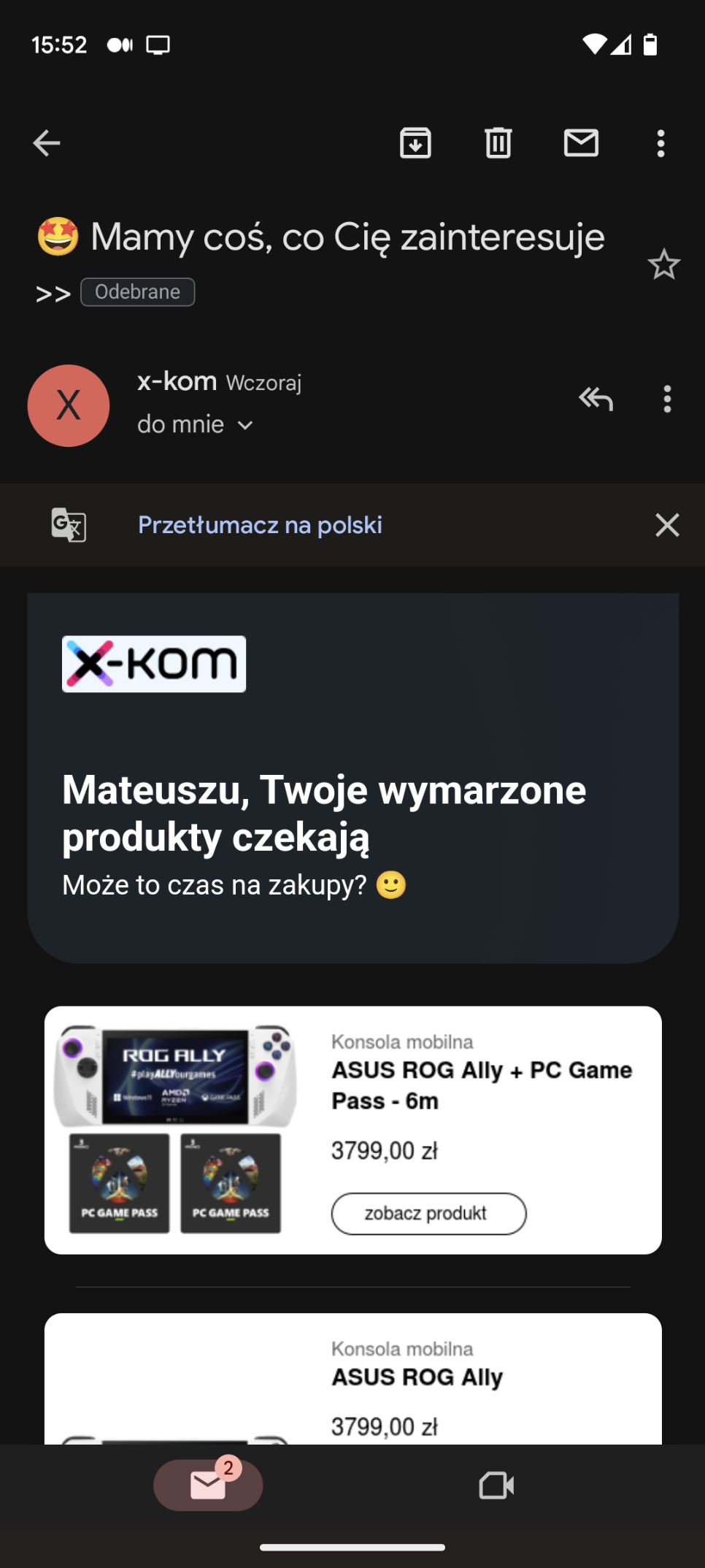The height and width of the screenshot is (1568, 705).
Task: Switch to the Mail tab
Action: pos(208,1485)
